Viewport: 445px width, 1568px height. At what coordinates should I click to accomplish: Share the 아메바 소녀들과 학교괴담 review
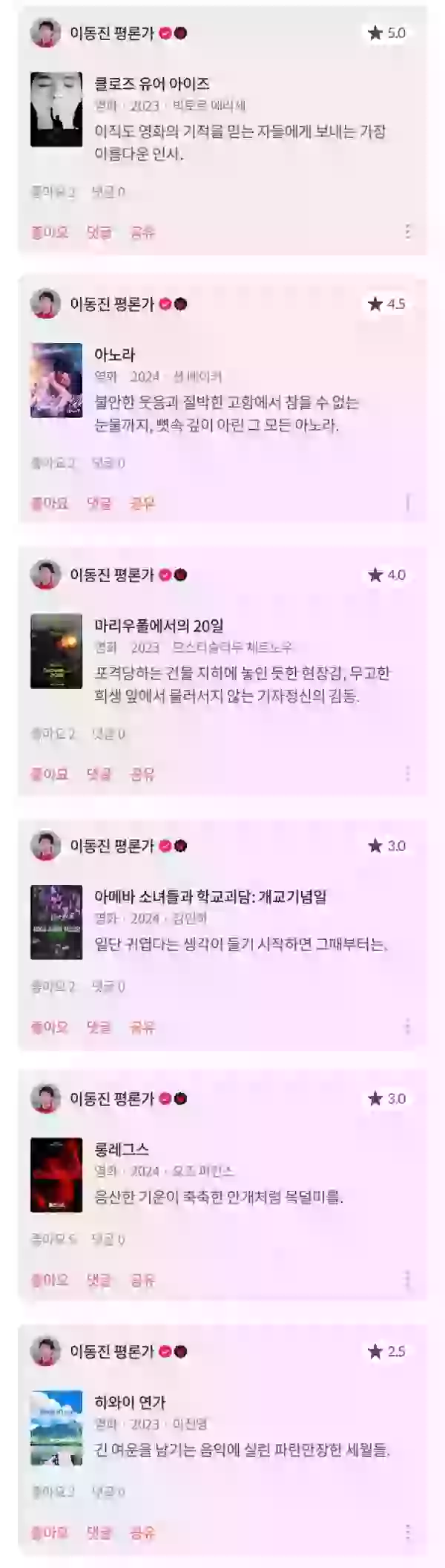pyautogui.click(x=142, y=1028)
